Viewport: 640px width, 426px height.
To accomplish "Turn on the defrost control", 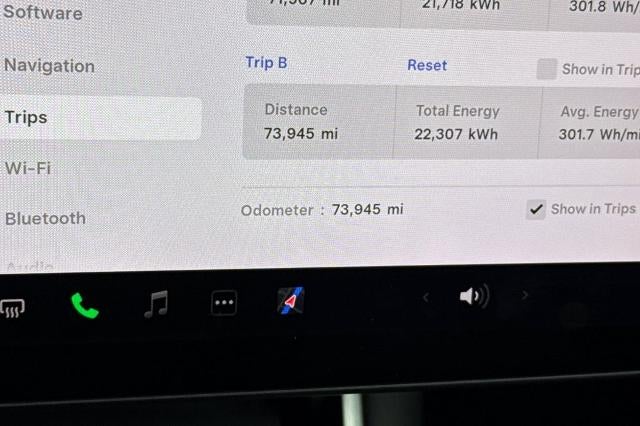I will [x=12, y=306].
